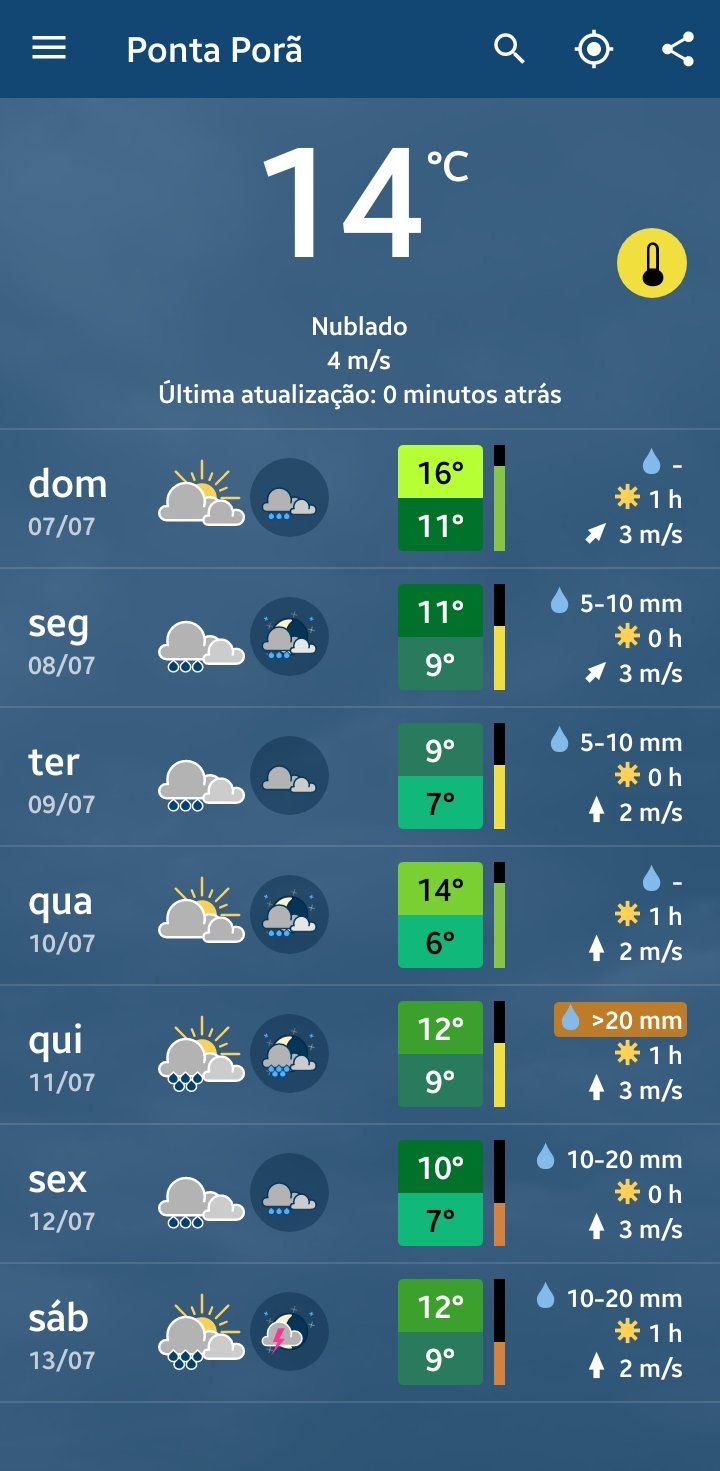
Task: Open qui 11/07 daily forecast
Action: point(360,1055)
